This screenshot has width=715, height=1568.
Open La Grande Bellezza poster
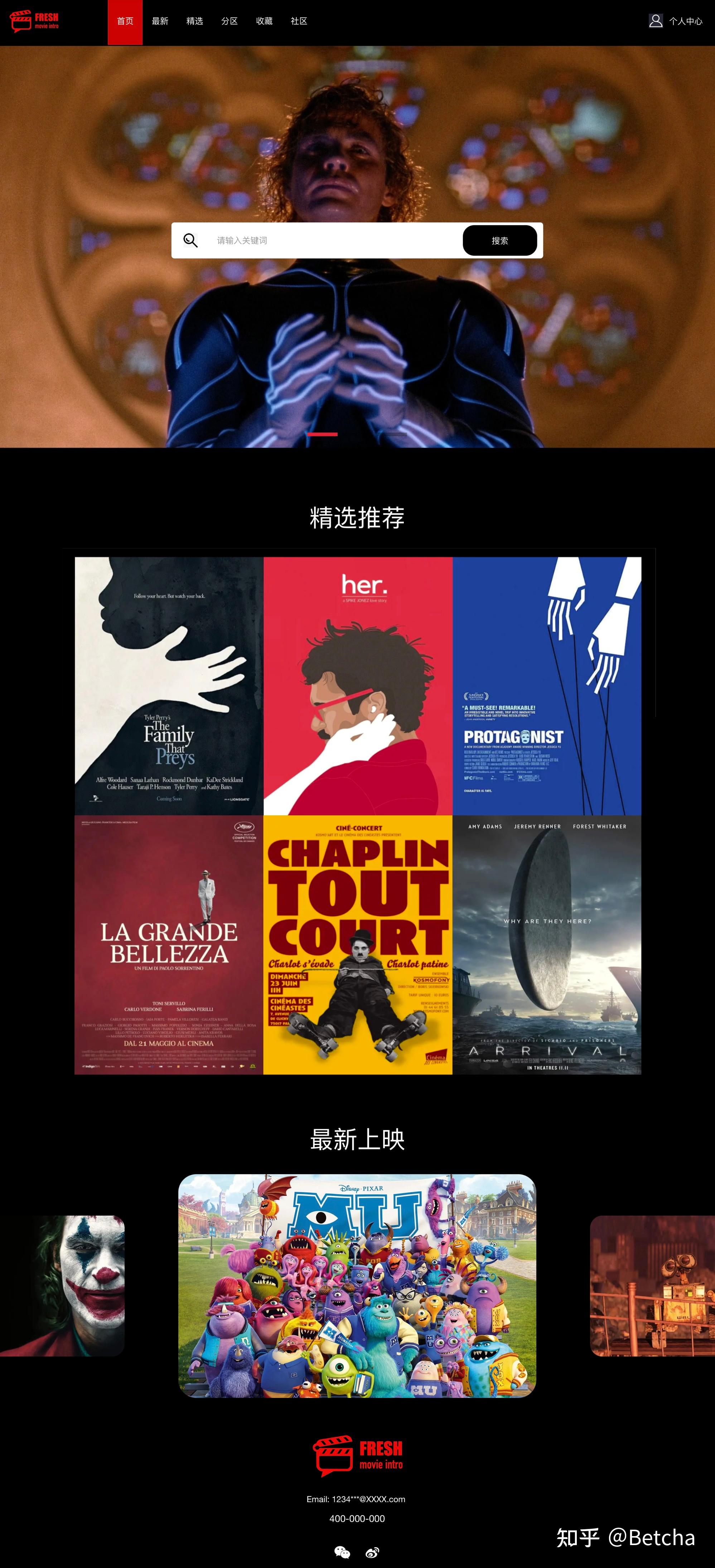[169, 945]
